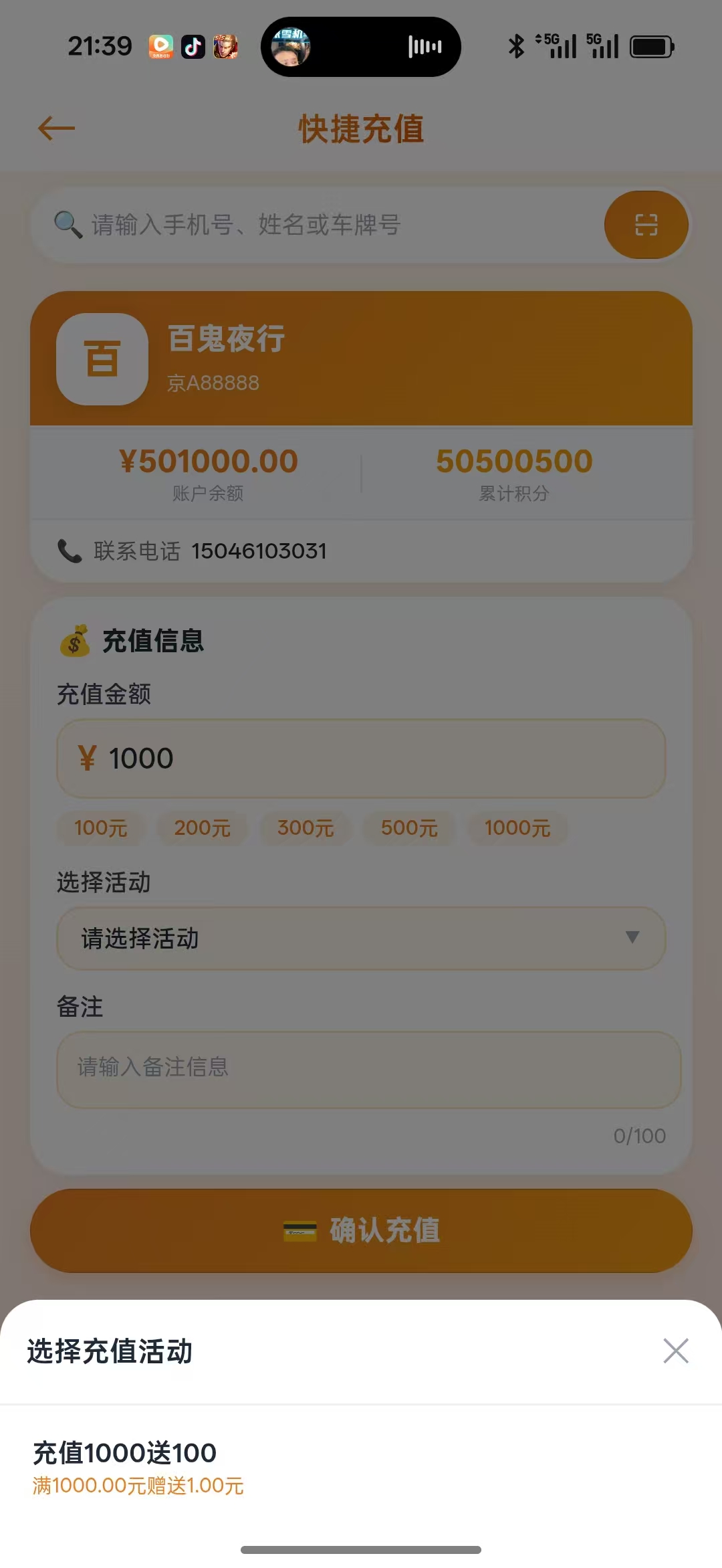Select the 1000元 quick amount chip

(518, 828)
